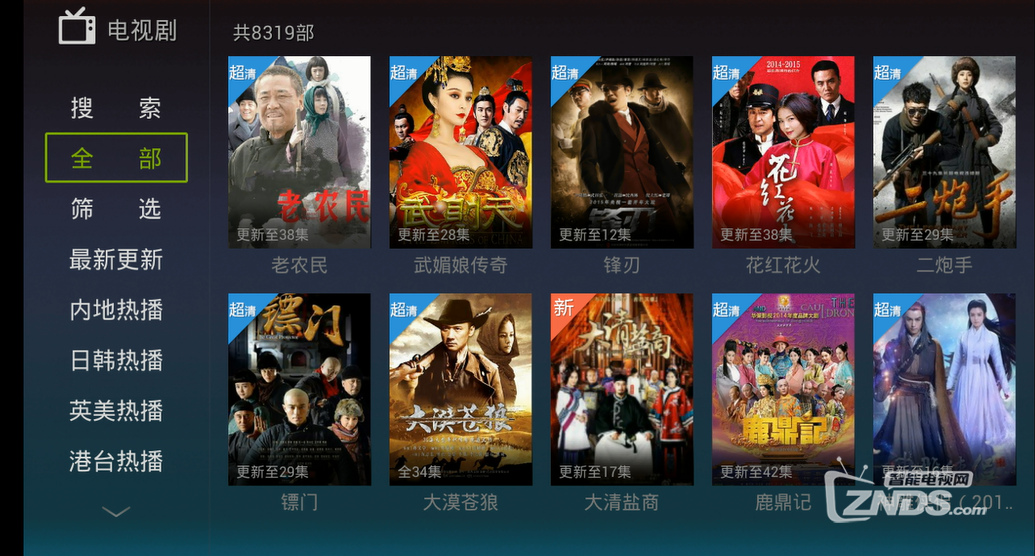The width and height of the screenshot is (1035, 556).
Task: Open the drama 武媚娘传奇
Action: pos(461,152)
